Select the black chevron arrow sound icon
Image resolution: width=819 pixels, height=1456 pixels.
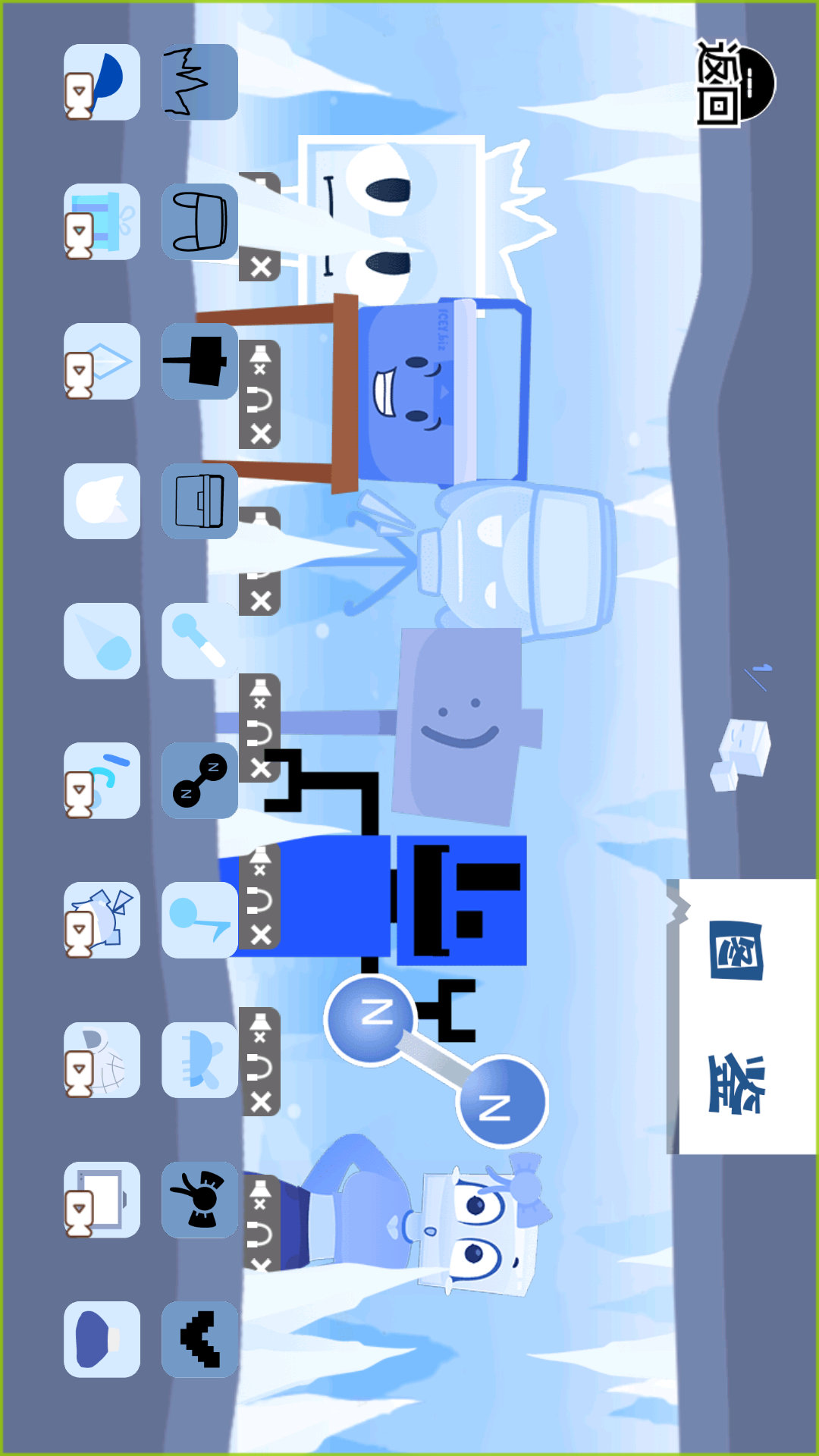pyautogui.click(x=199, y=1339)
